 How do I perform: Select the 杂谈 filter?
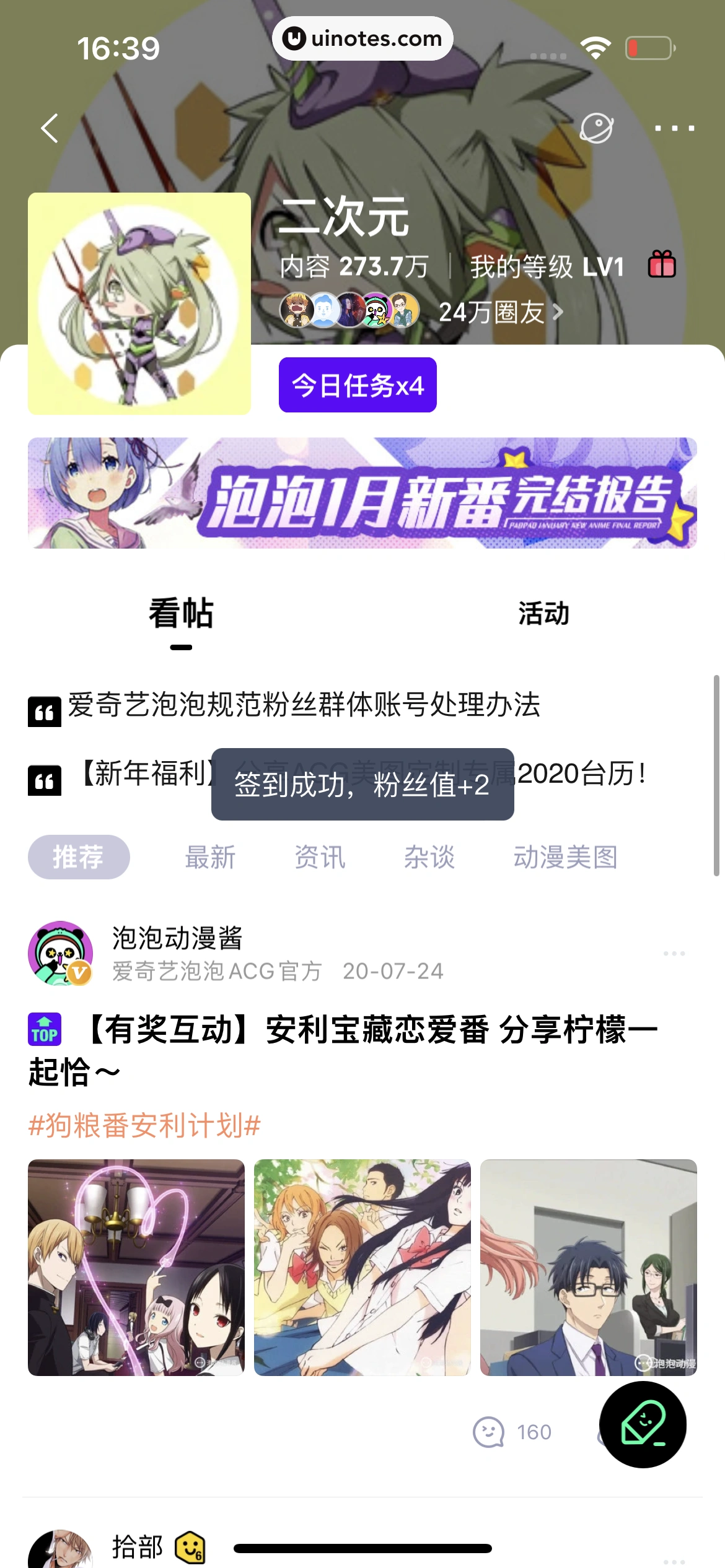pyautogui.click(x=429, y=858)
